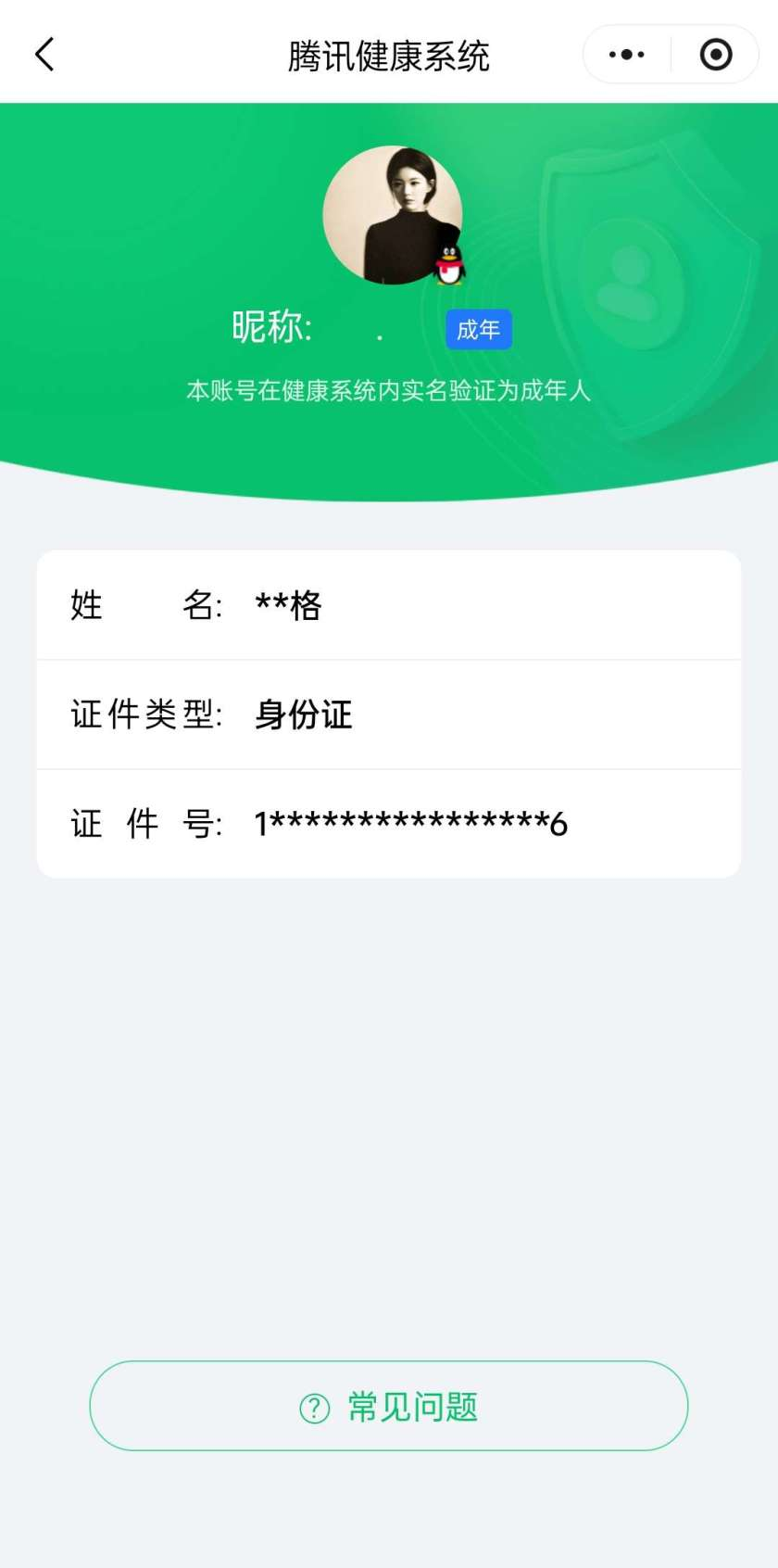Open the 常见问题 FAQ page
778x1568 pixels.
(388, 1405)
